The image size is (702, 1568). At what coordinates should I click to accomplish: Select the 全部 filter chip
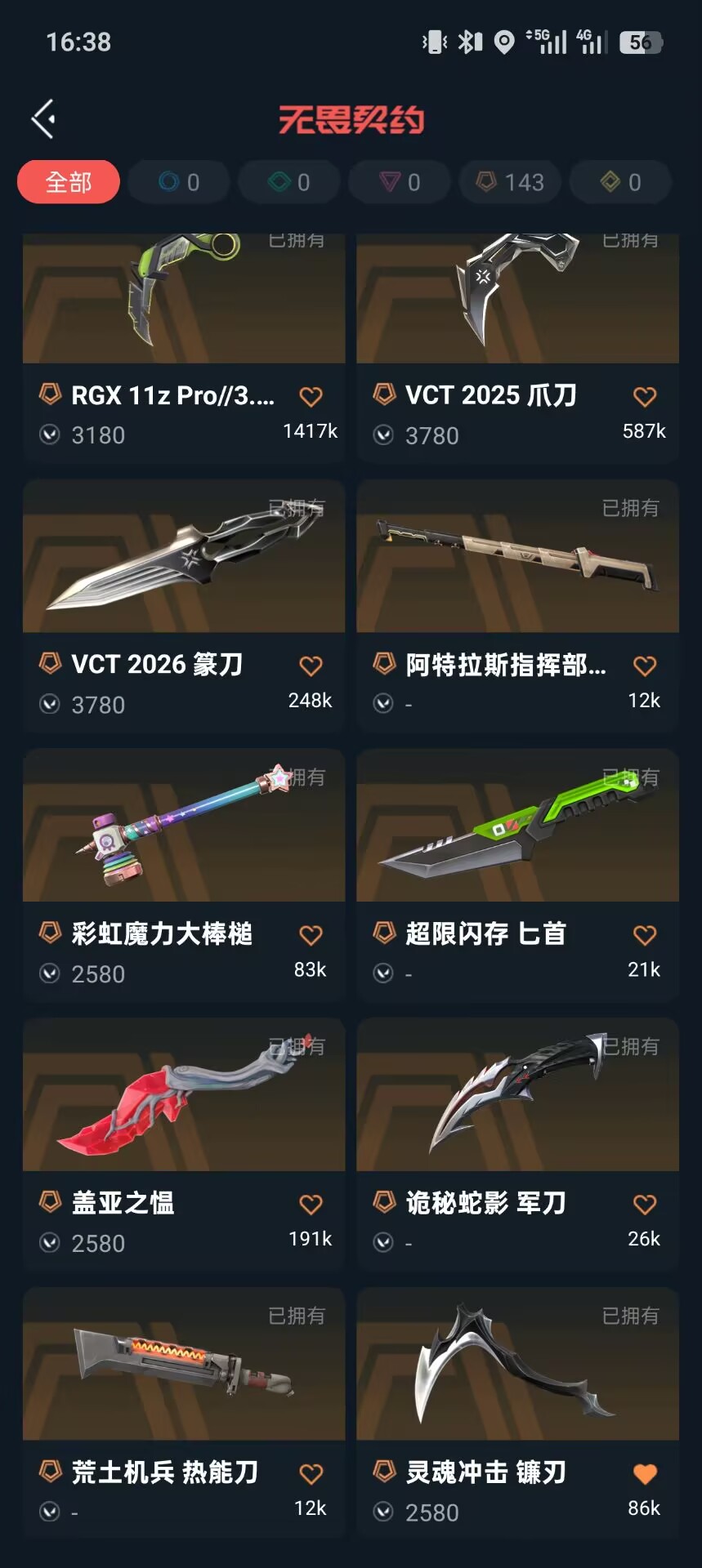click(x=69, y=182)
